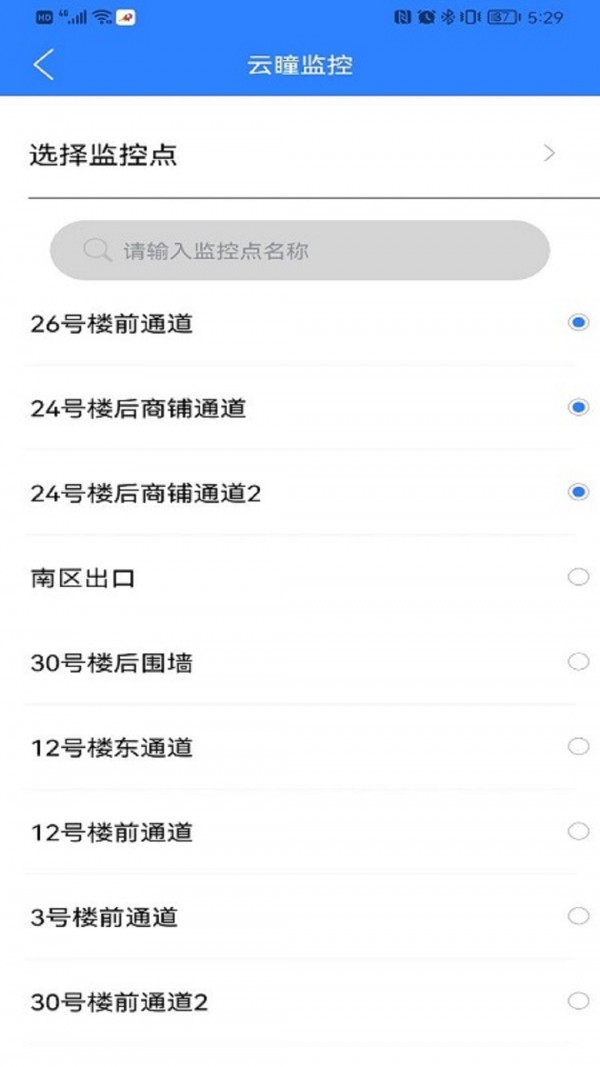Select 12号楼东通道 monitoring point
The width and height of the screenshot is (600, 1067).
coord(578,746)
